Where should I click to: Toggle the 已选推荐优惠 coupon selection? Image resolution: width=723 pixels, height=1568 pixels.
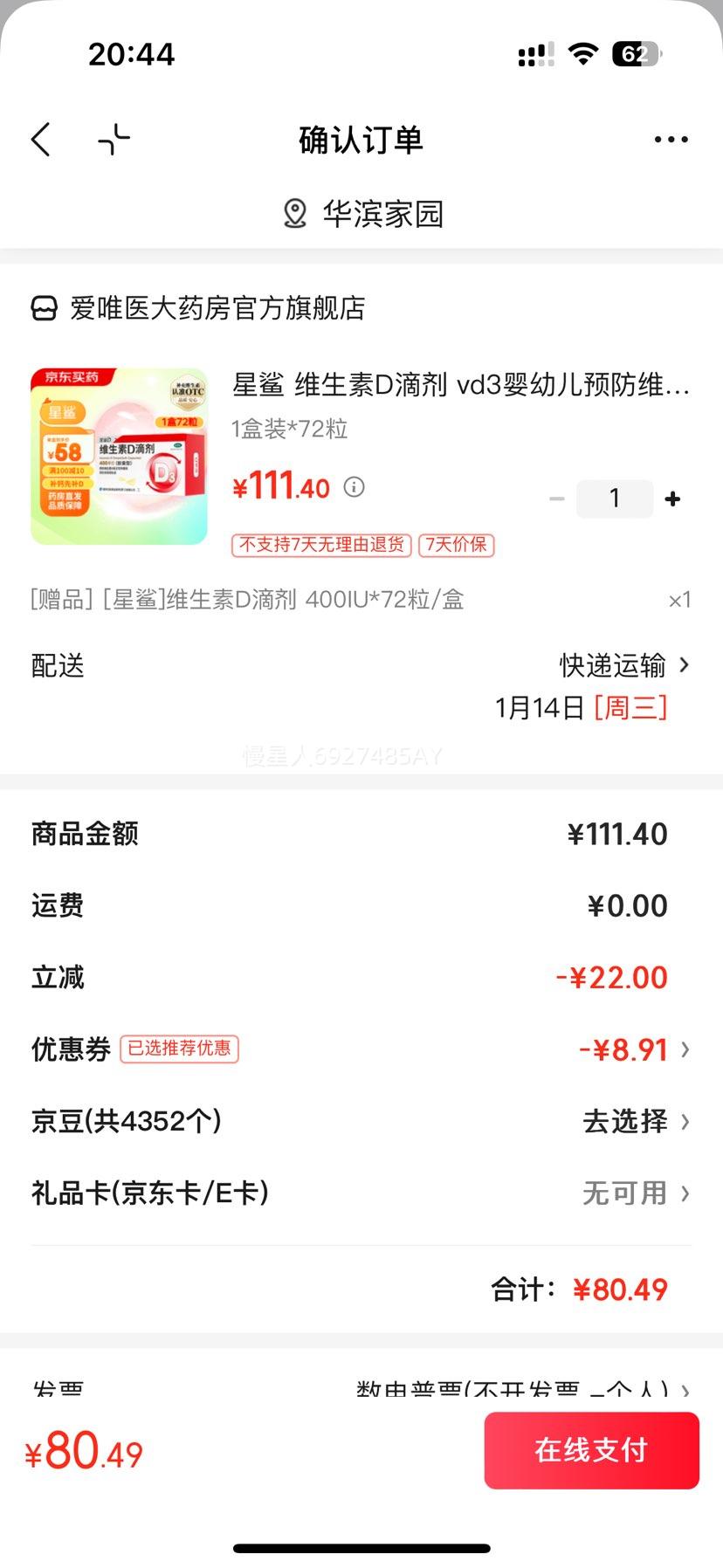coord(179,1049)
